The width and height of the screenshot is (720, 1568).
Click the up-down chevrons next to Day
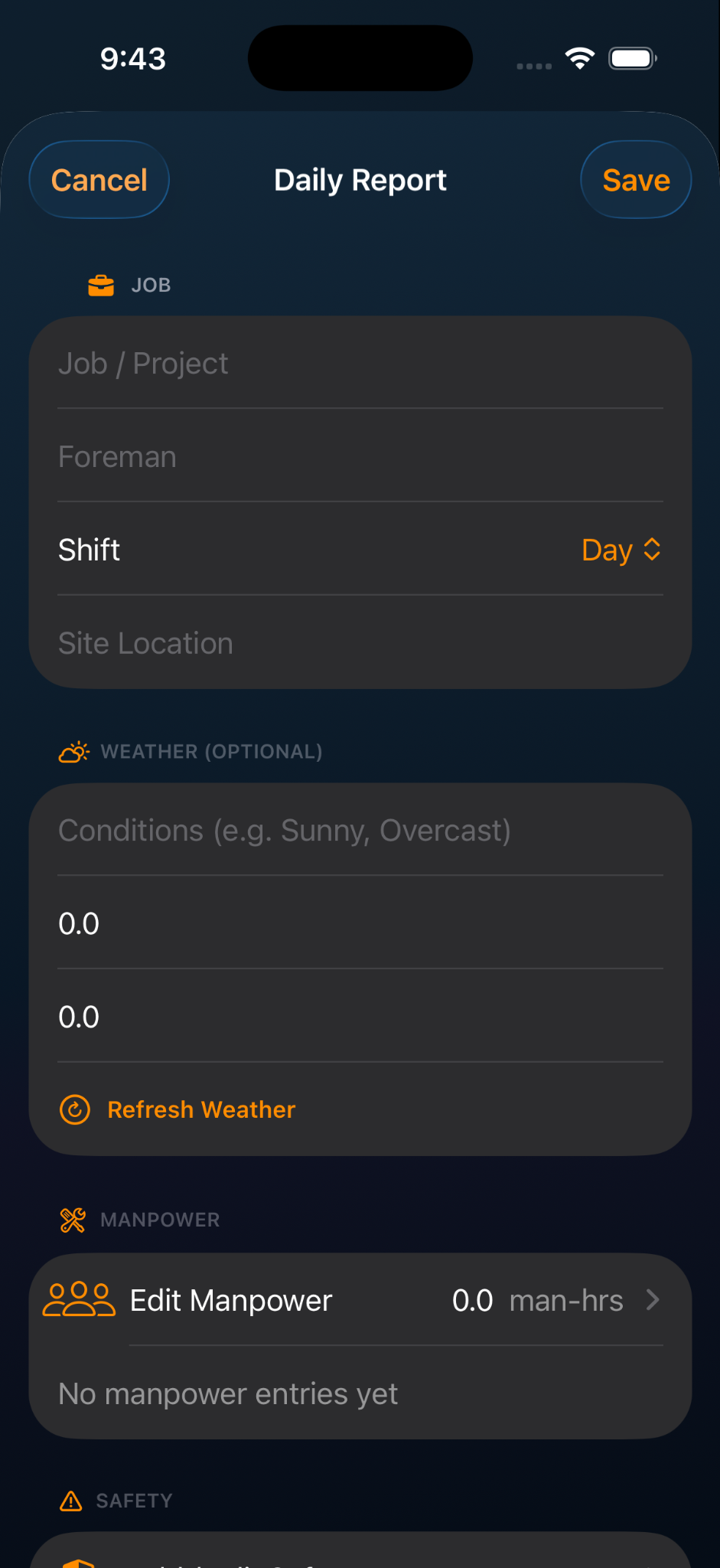tap(652, 550)
